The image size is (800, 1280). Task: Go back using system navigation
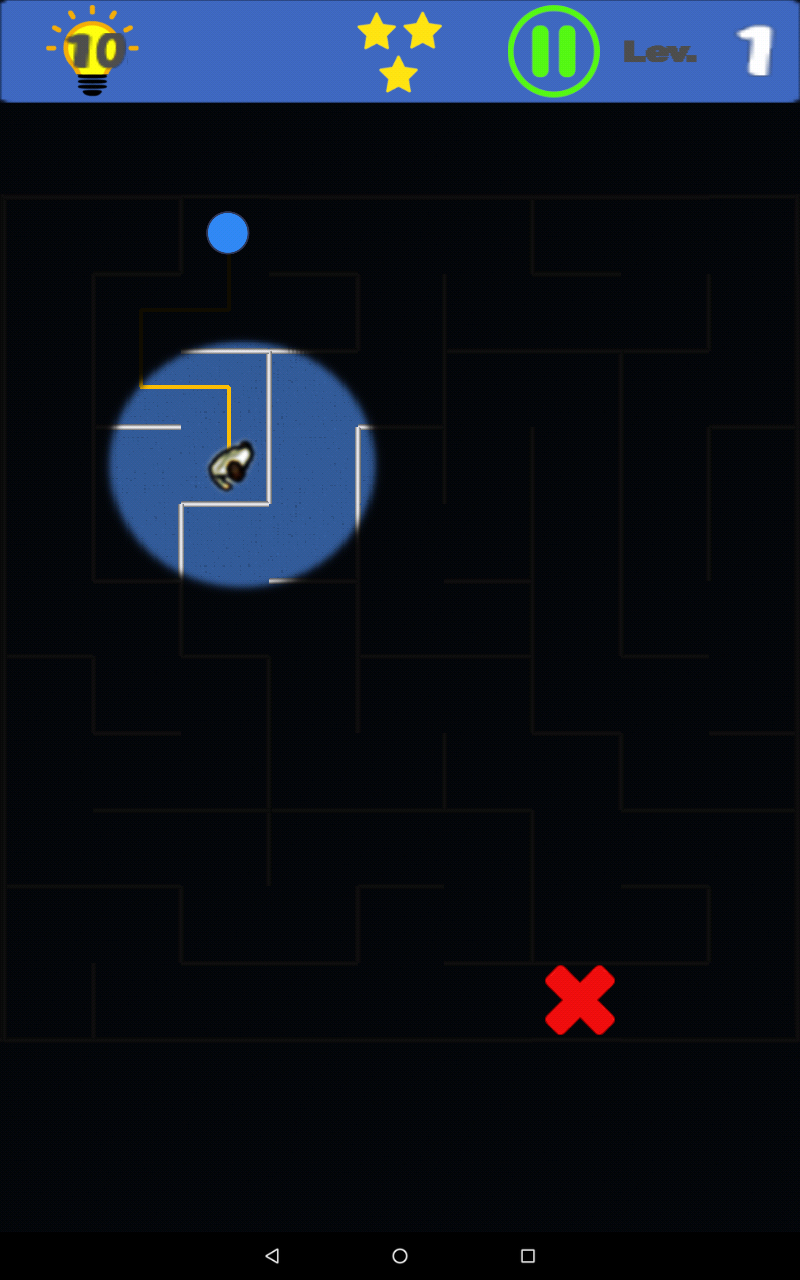[272, 1255]
